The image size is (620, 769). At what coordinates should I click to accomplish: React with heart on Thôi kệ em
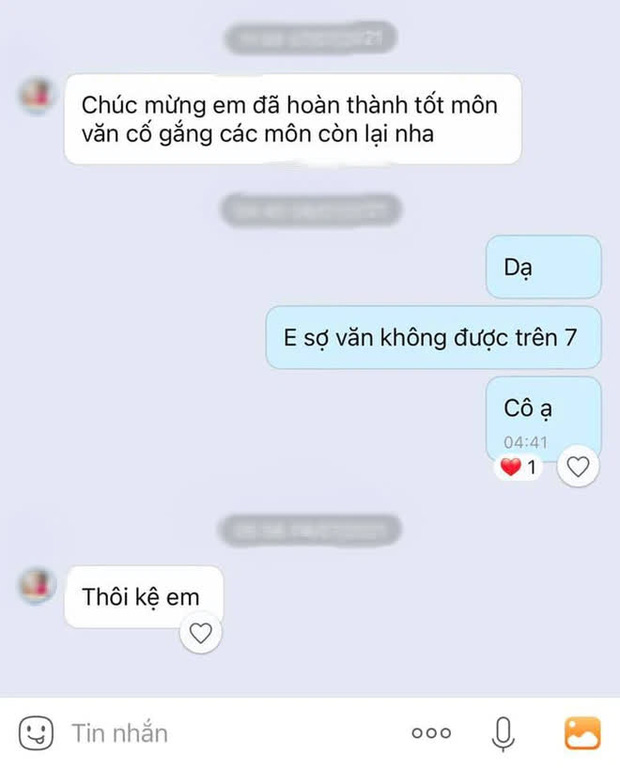click(x=201, y=632)
